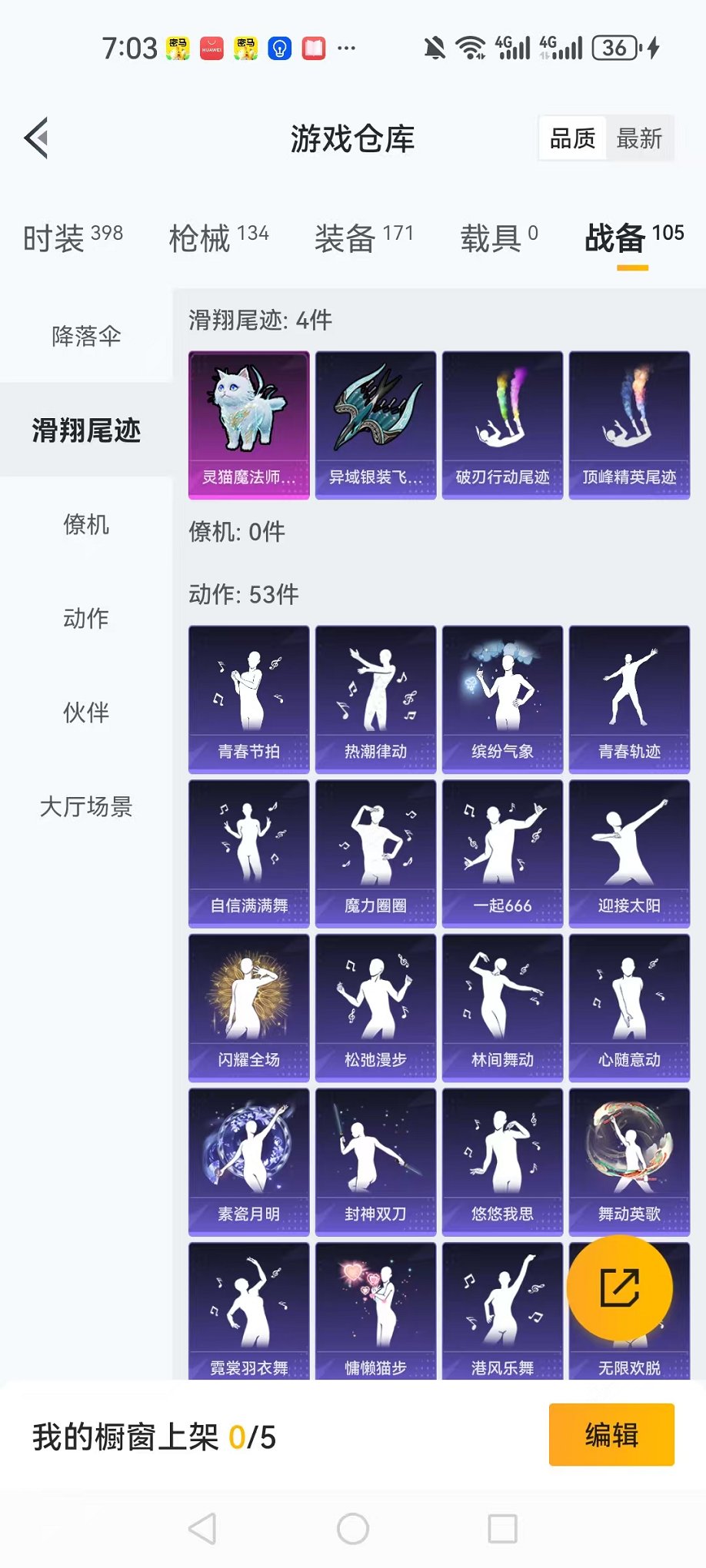Tap the yellow share floating button
The height and width of the screenshot is (1568, 706).
pyautogui.click(x=619, y=1288)
